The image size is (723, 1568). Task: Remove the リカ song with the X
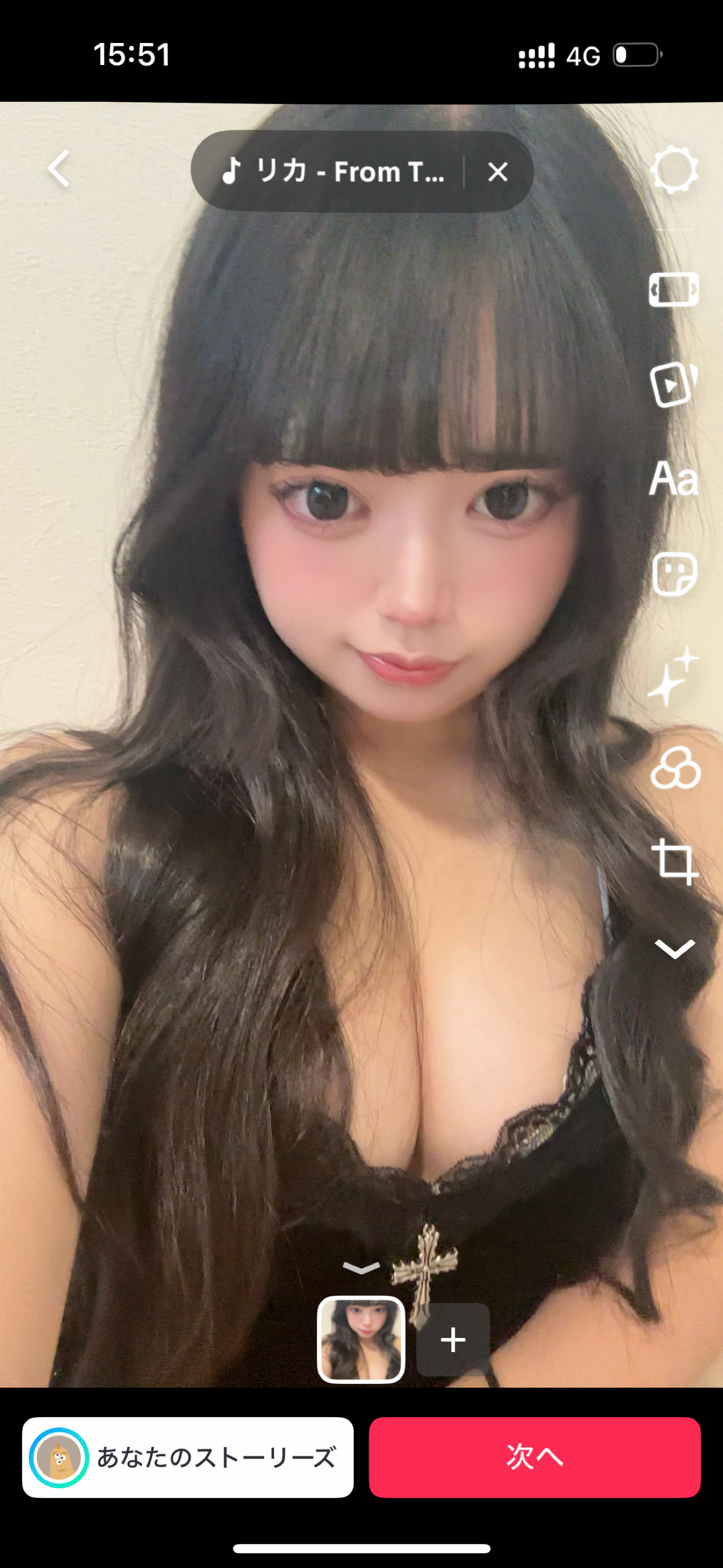(498, 173)
